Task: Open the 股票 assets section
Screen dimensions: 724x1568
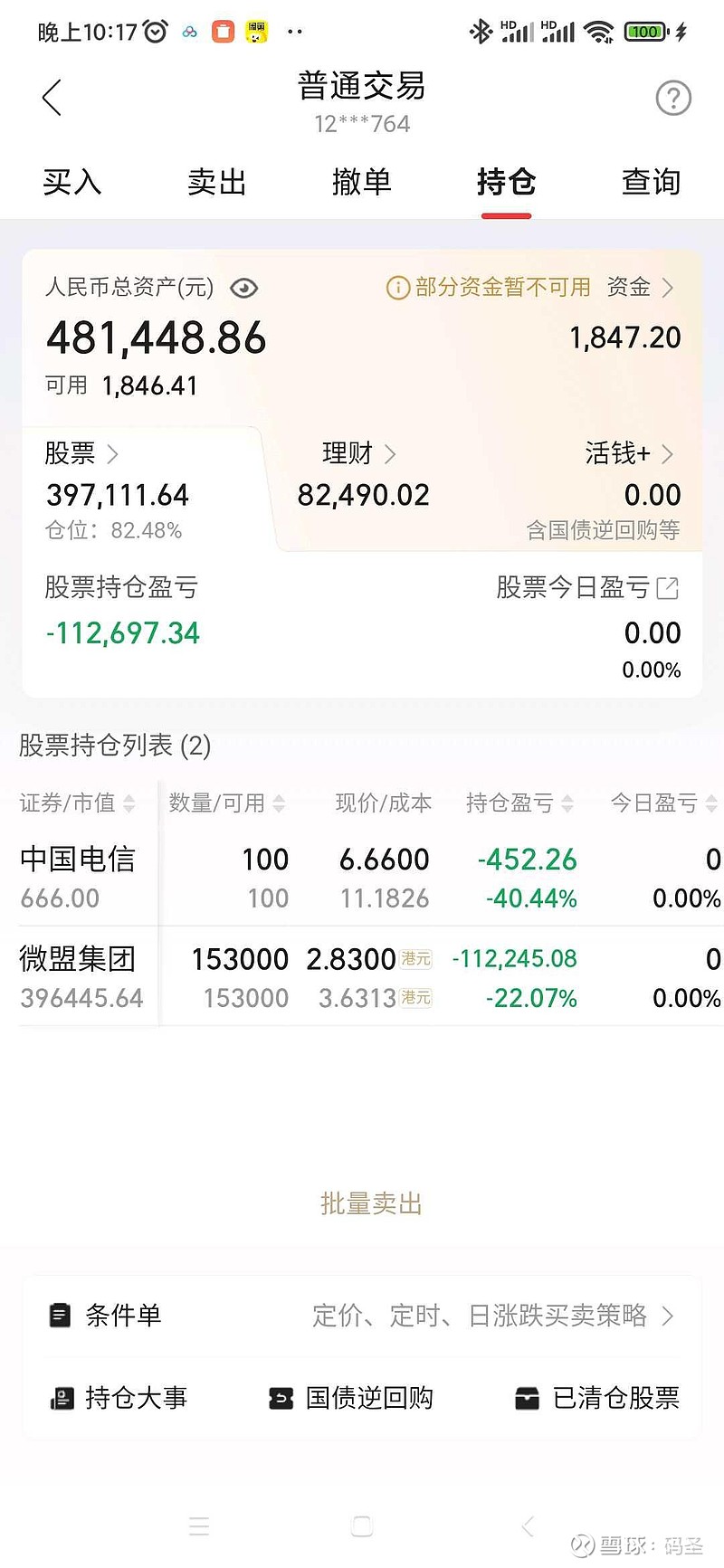Action: (x=81, y=453)
